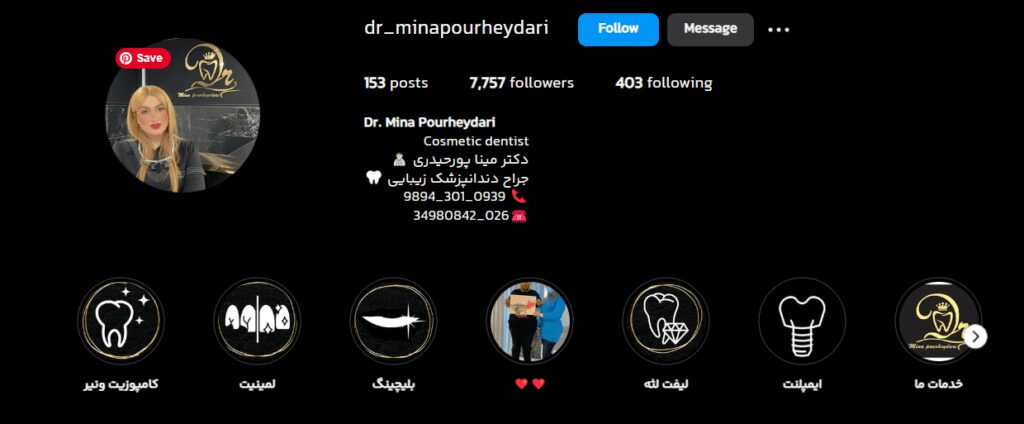
Task: Open the لیفت لثه story highlight
Action: [665, 320]
